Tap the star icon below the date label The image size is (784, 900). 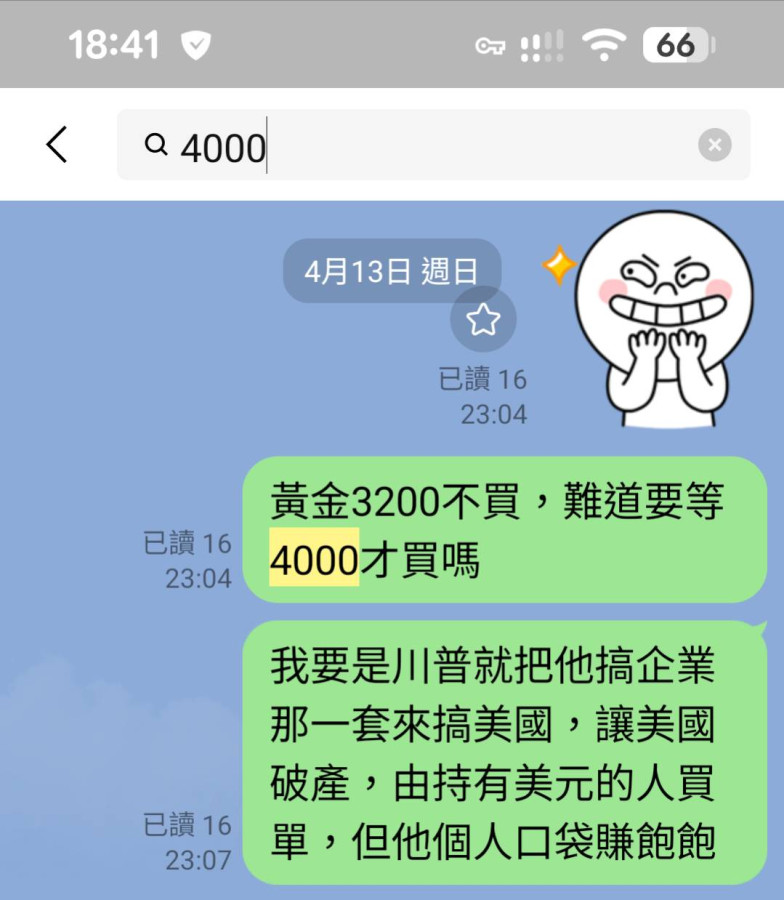(483, 320)
